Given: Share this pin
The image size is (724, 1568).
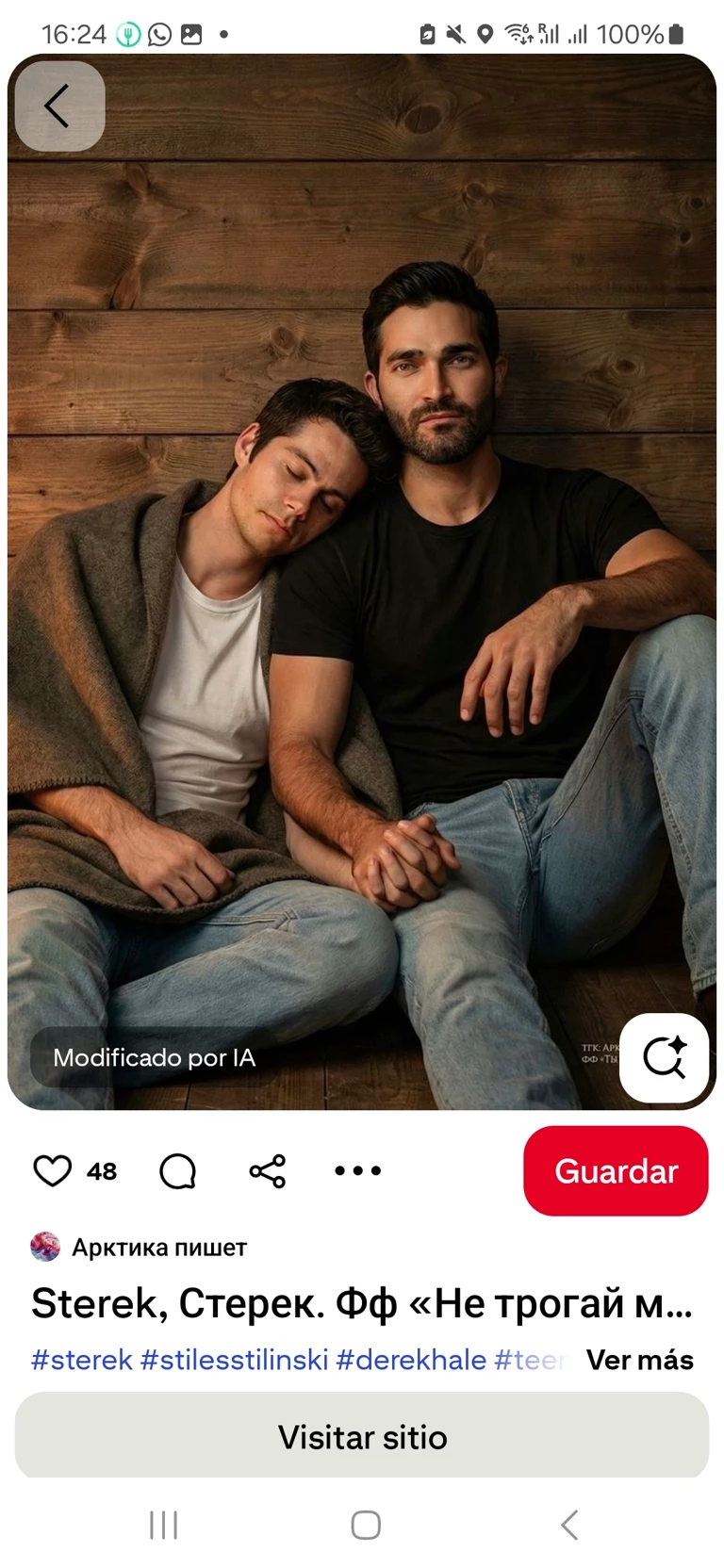Looking at the screenshot, I should 267,1170.
